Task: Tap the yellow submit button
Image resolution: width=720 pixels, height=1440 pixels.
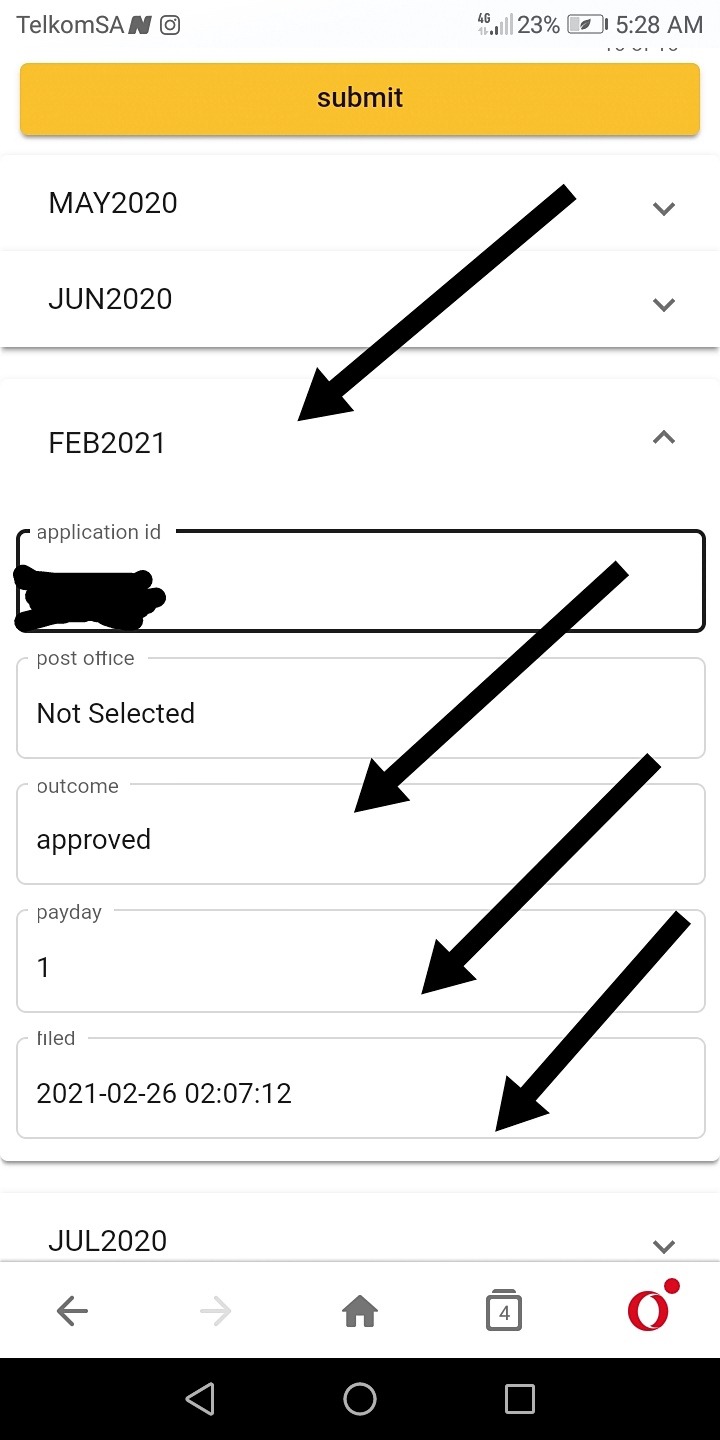Action: pos(360,98)
